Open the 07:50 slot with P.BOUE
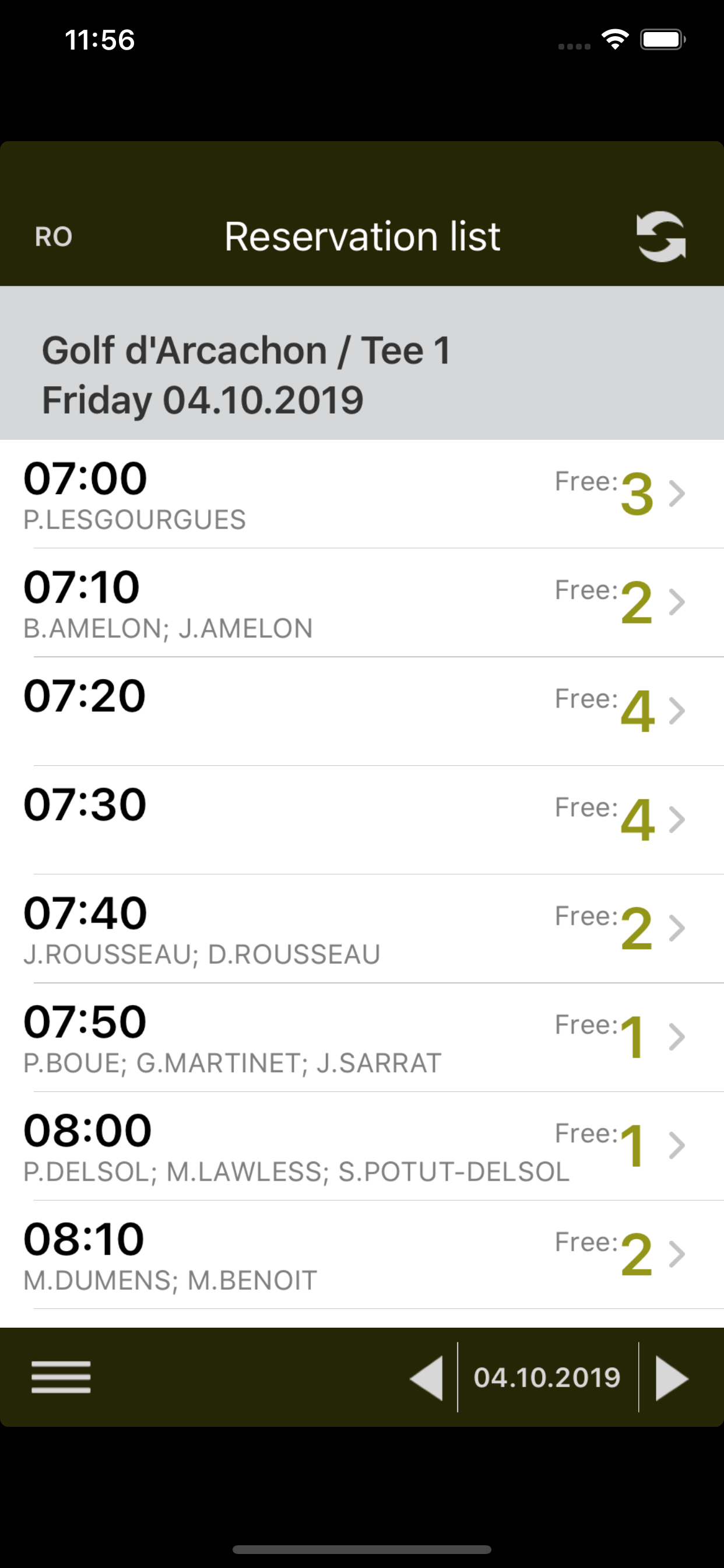 coord(362,1037)
